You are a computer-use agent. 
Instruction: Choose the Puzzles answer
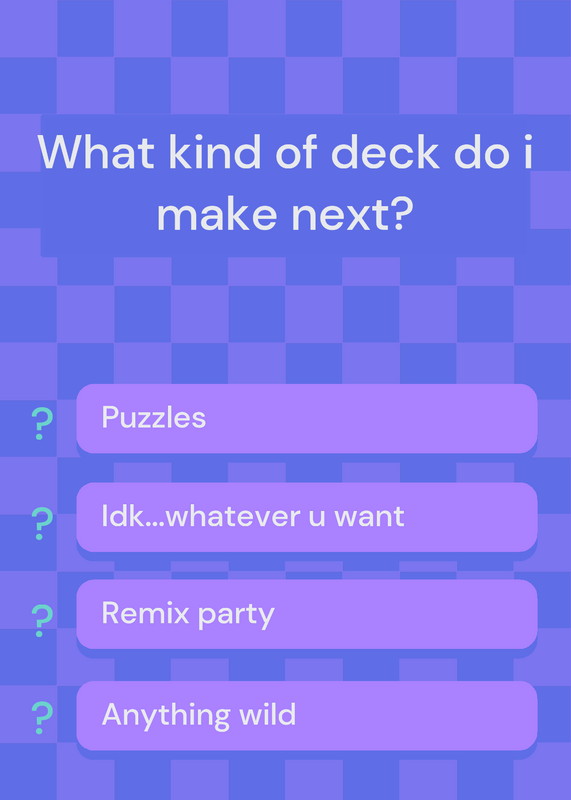click(307, 418)
